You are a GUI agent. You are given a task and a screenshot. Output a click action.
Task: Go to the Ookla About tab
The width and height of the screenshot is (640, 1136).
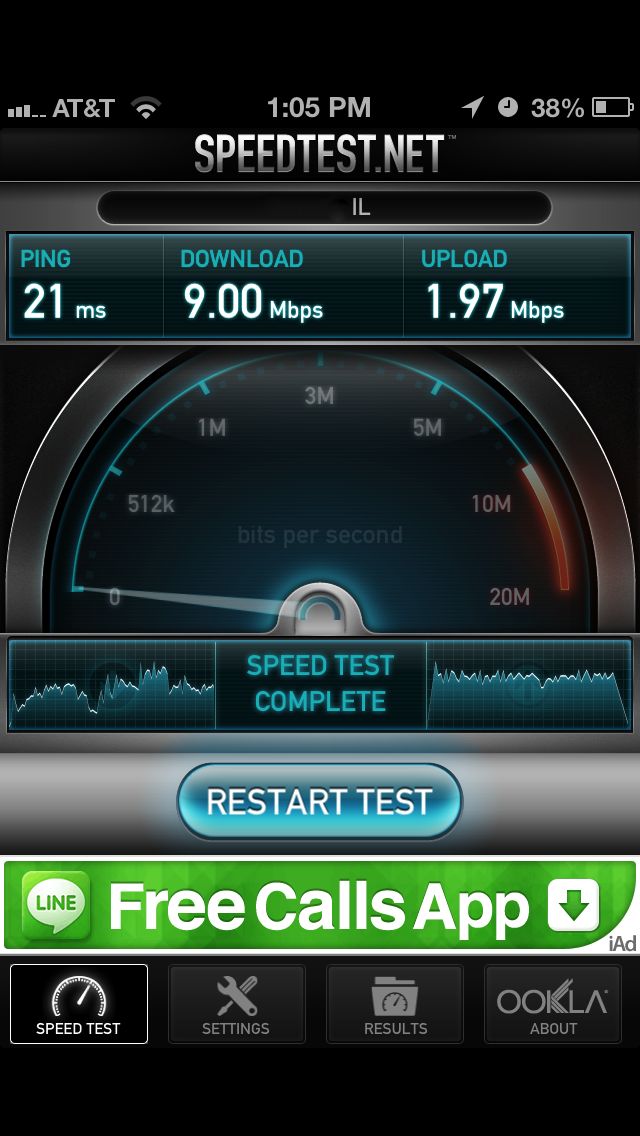pos(553,1004)
